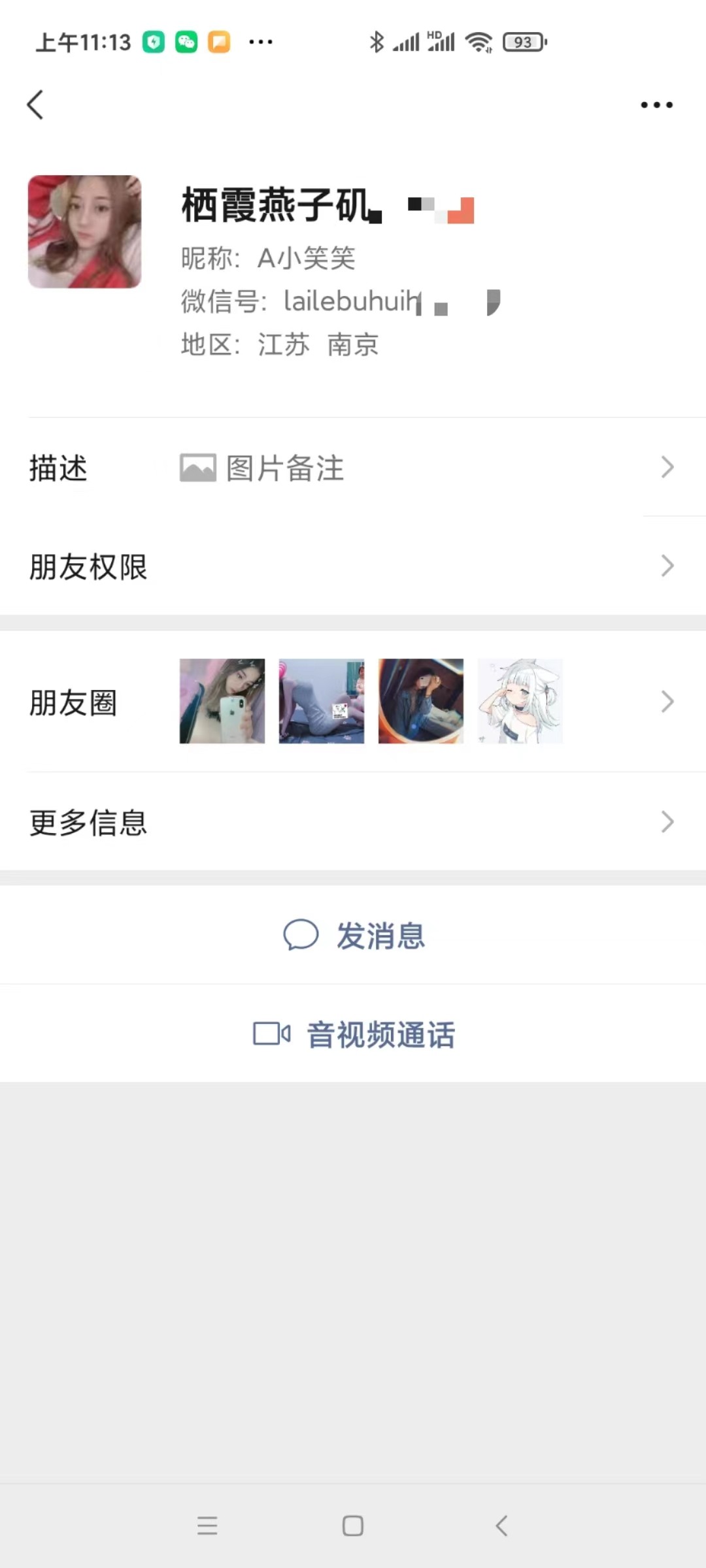Start 音视频通话 call

tap(353, 1034)
